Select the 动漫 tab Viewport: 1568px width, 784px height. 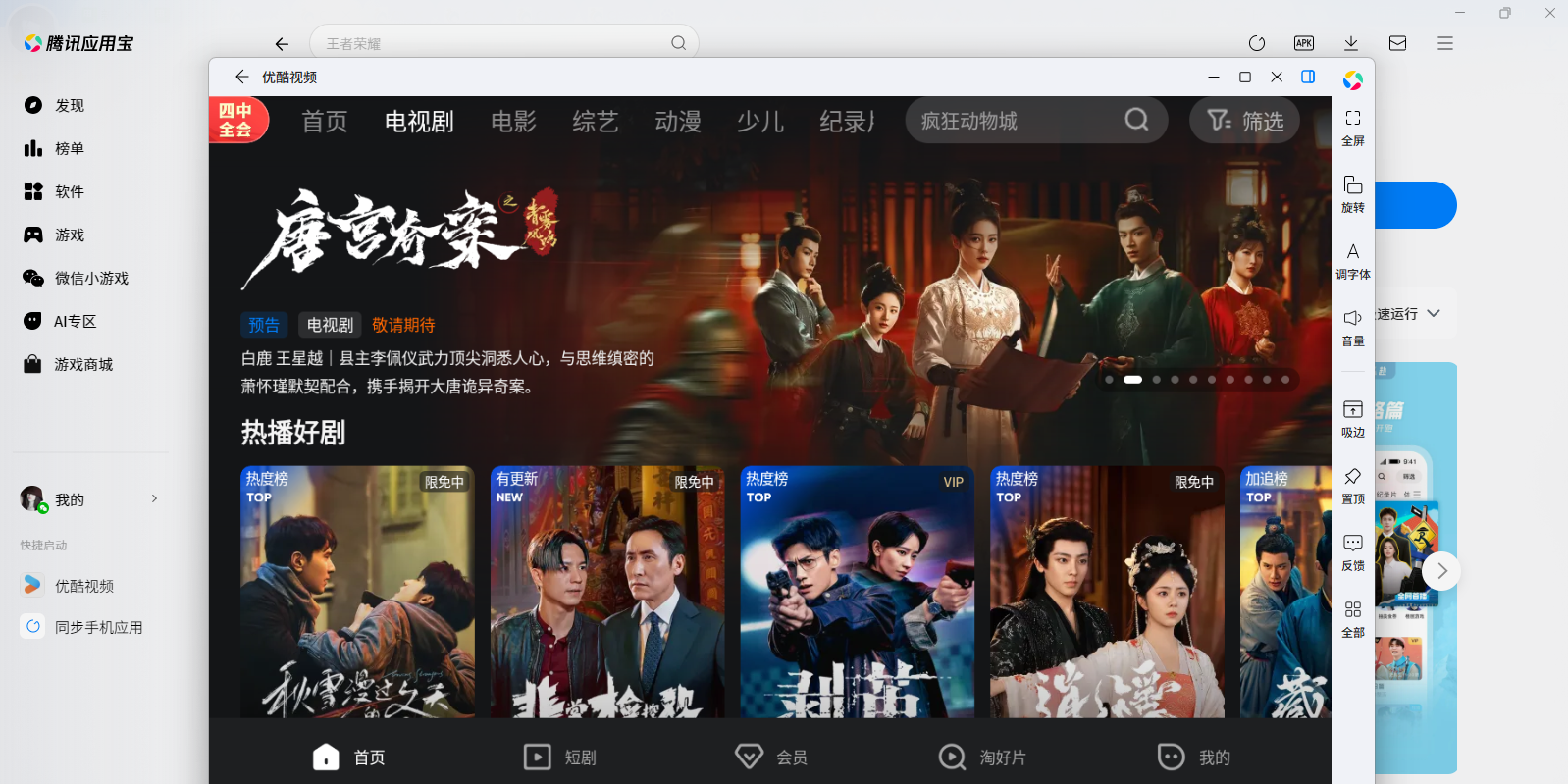tap(678, 121)
